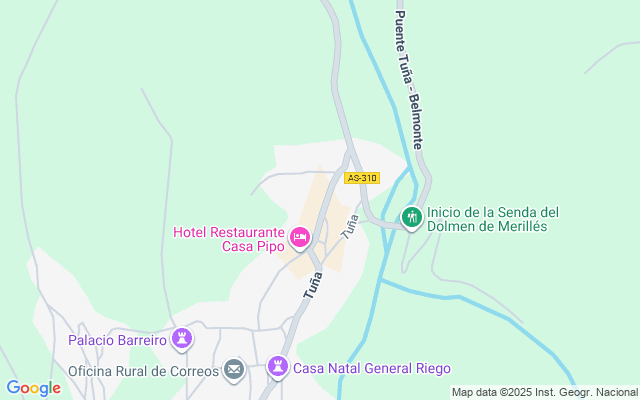The height and width of the screenshot is (400, 640).
Task: Open the Hotel Restaurante Casa Pipo pin
Action: click(300, 238)
